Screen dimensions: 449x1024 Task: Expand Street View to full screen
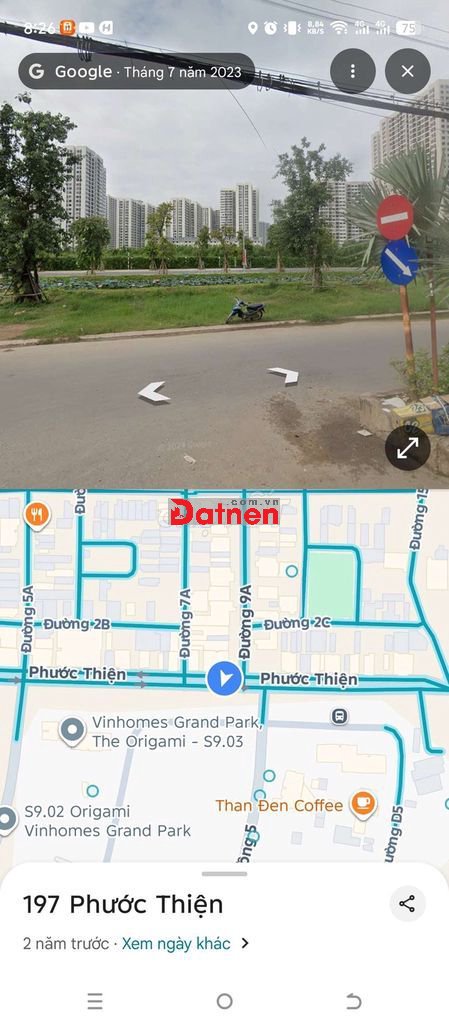tap(407, 448)
